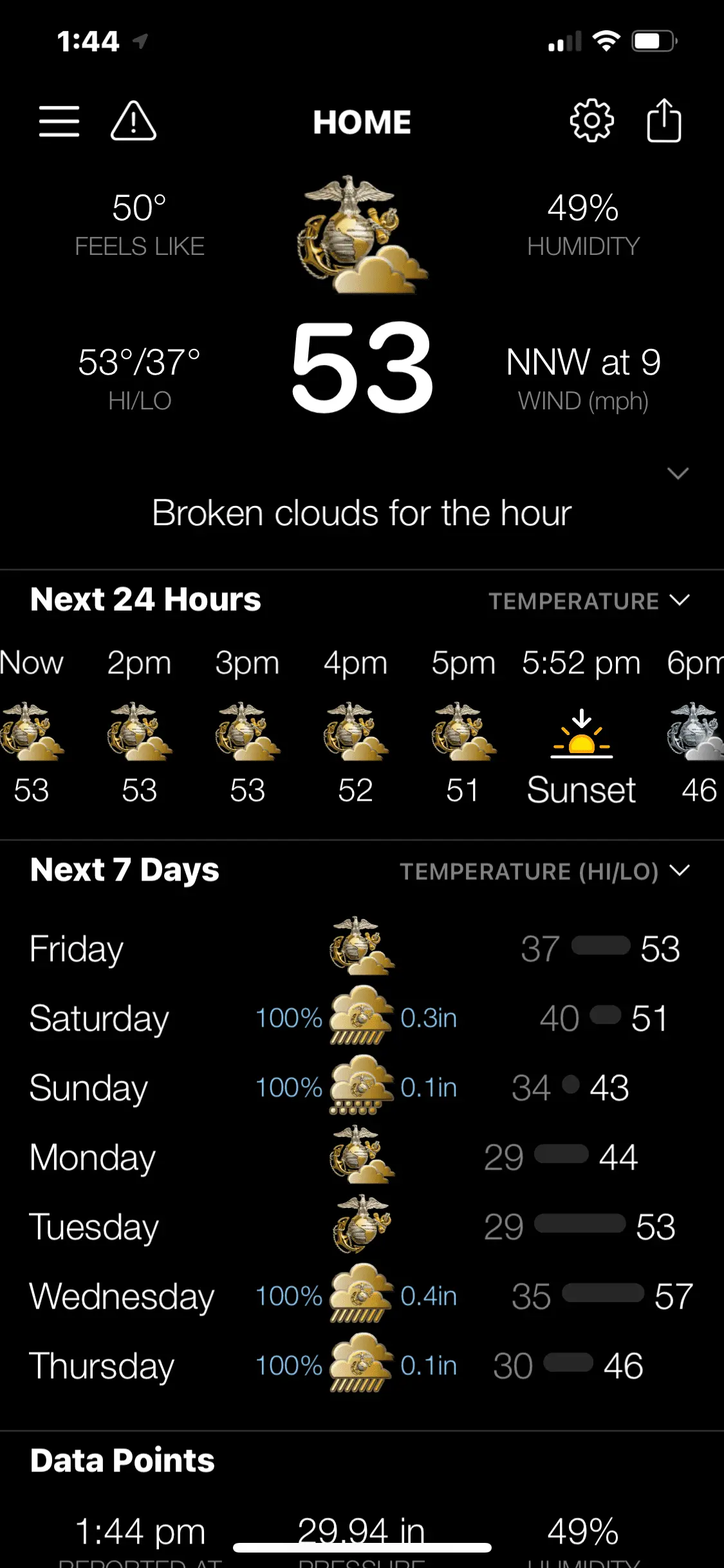Share the current weather
This screenshot has height=1568, width=724.
(x=664, y=121)
